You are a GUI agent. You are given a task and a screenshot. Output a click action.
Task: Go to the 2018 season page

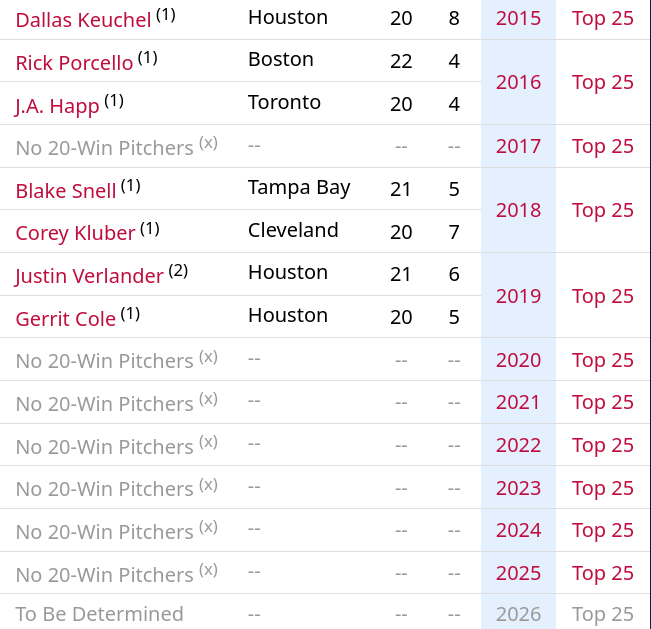click(x=518, y=210)
